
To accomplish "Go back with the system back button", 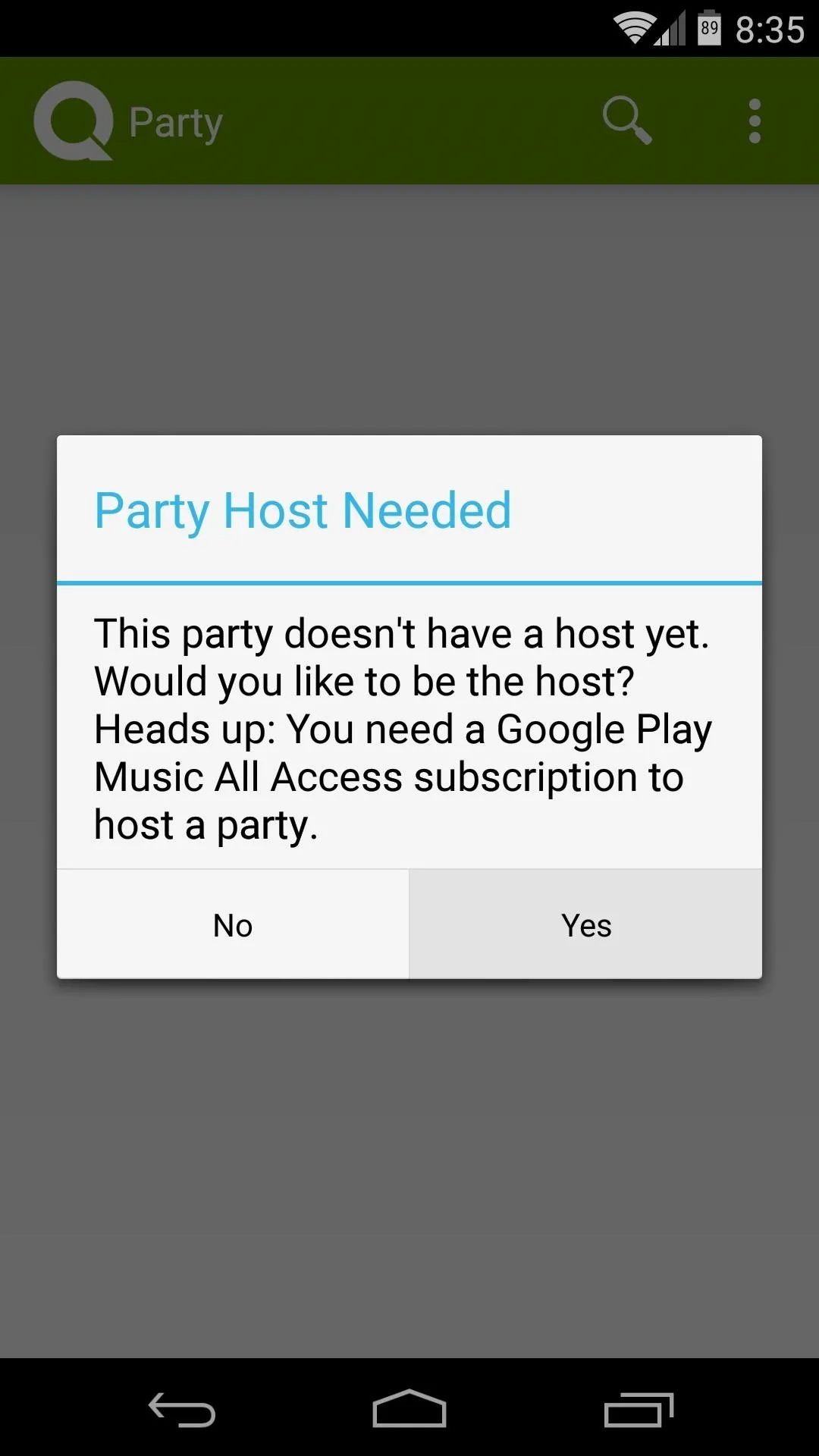I will 182,1409.
